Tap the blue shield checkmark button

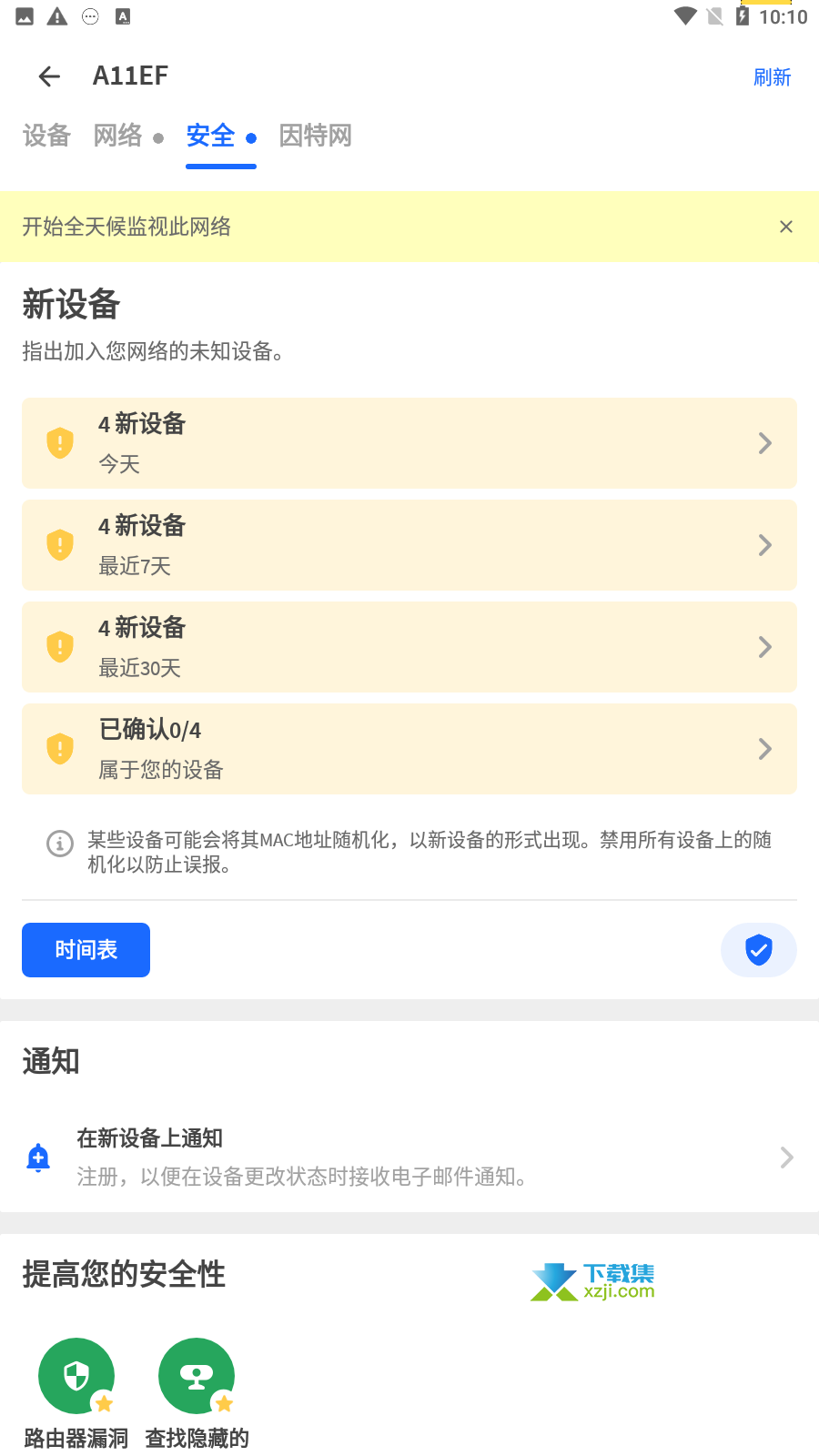point(759,950)
